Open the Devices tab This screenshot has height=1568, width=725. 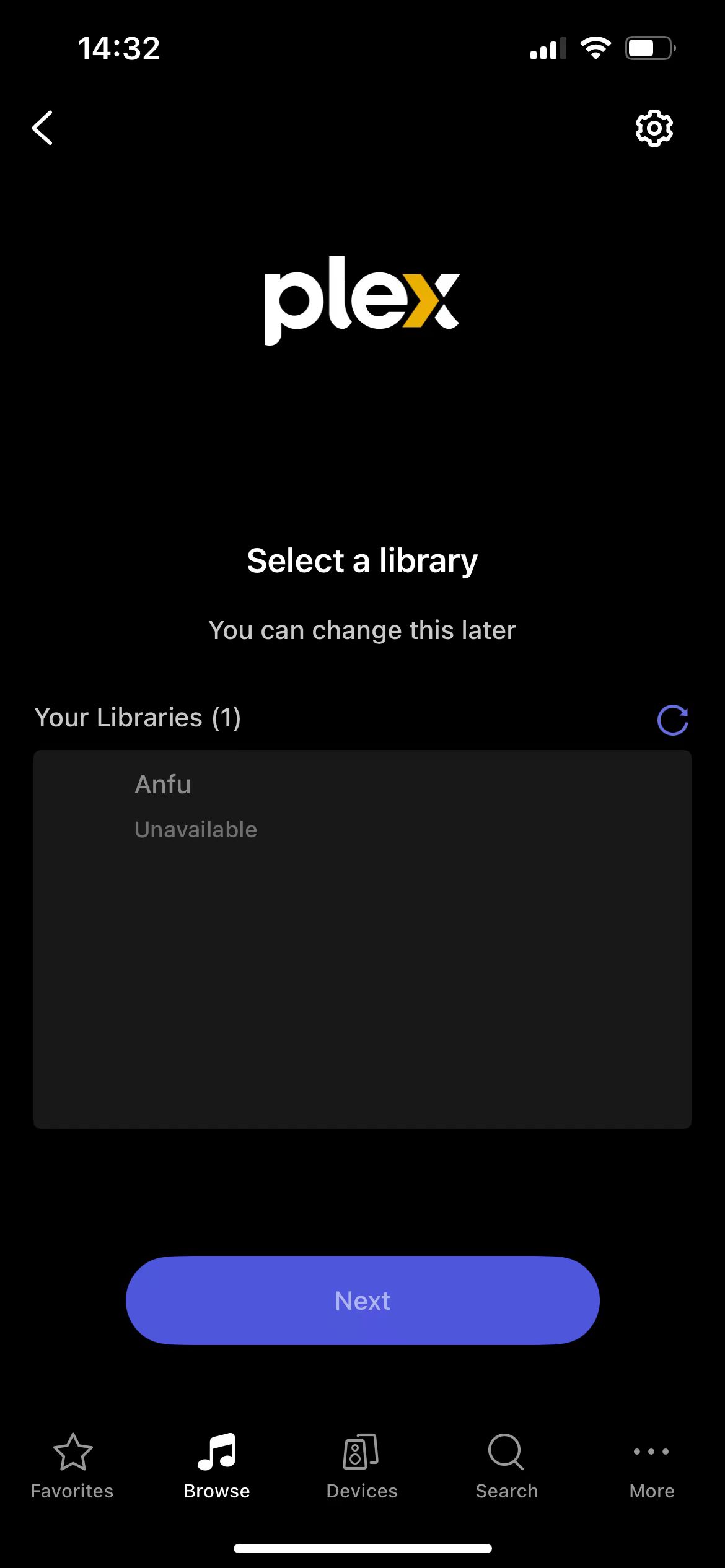pyautogui.click(x=362, y=1465)
